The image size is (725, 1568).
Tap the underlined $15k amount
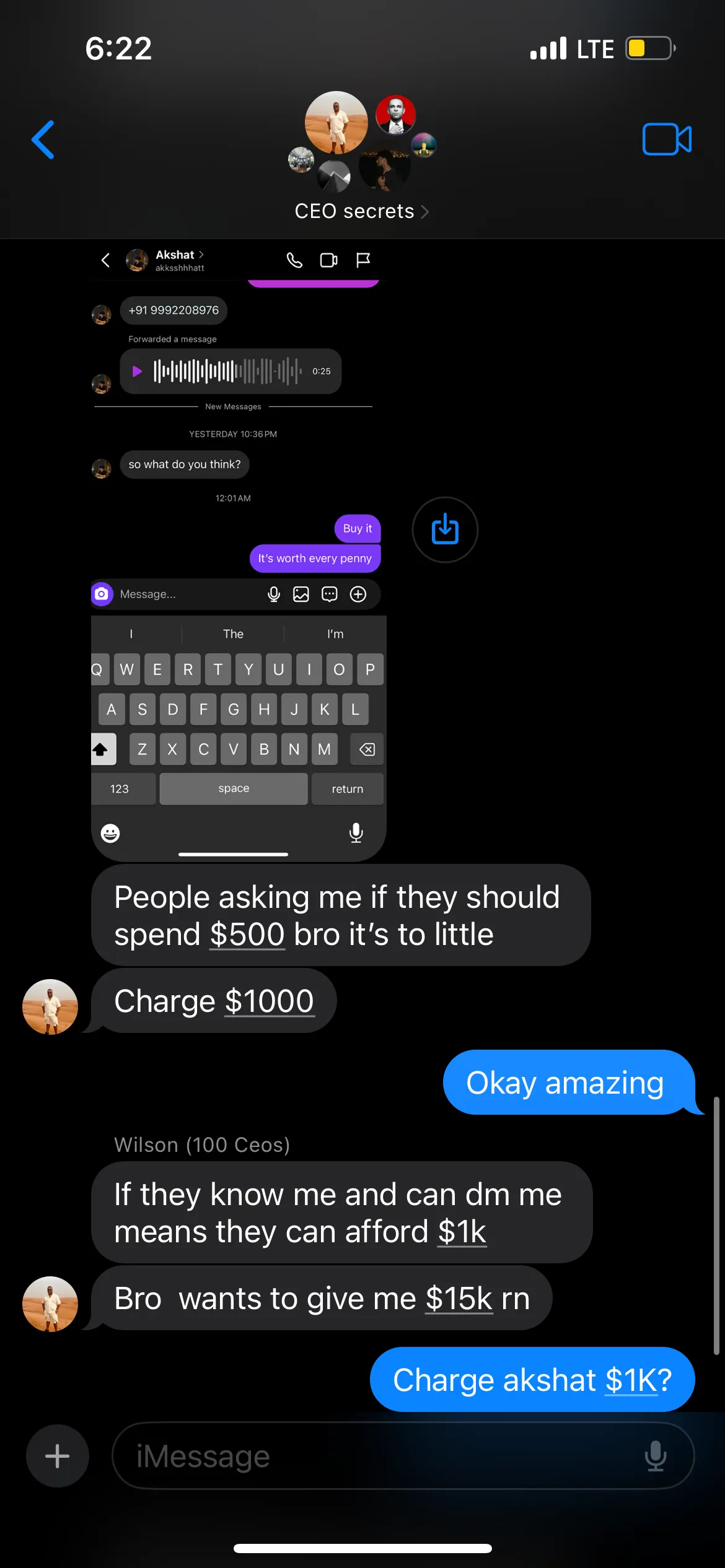459,1299
